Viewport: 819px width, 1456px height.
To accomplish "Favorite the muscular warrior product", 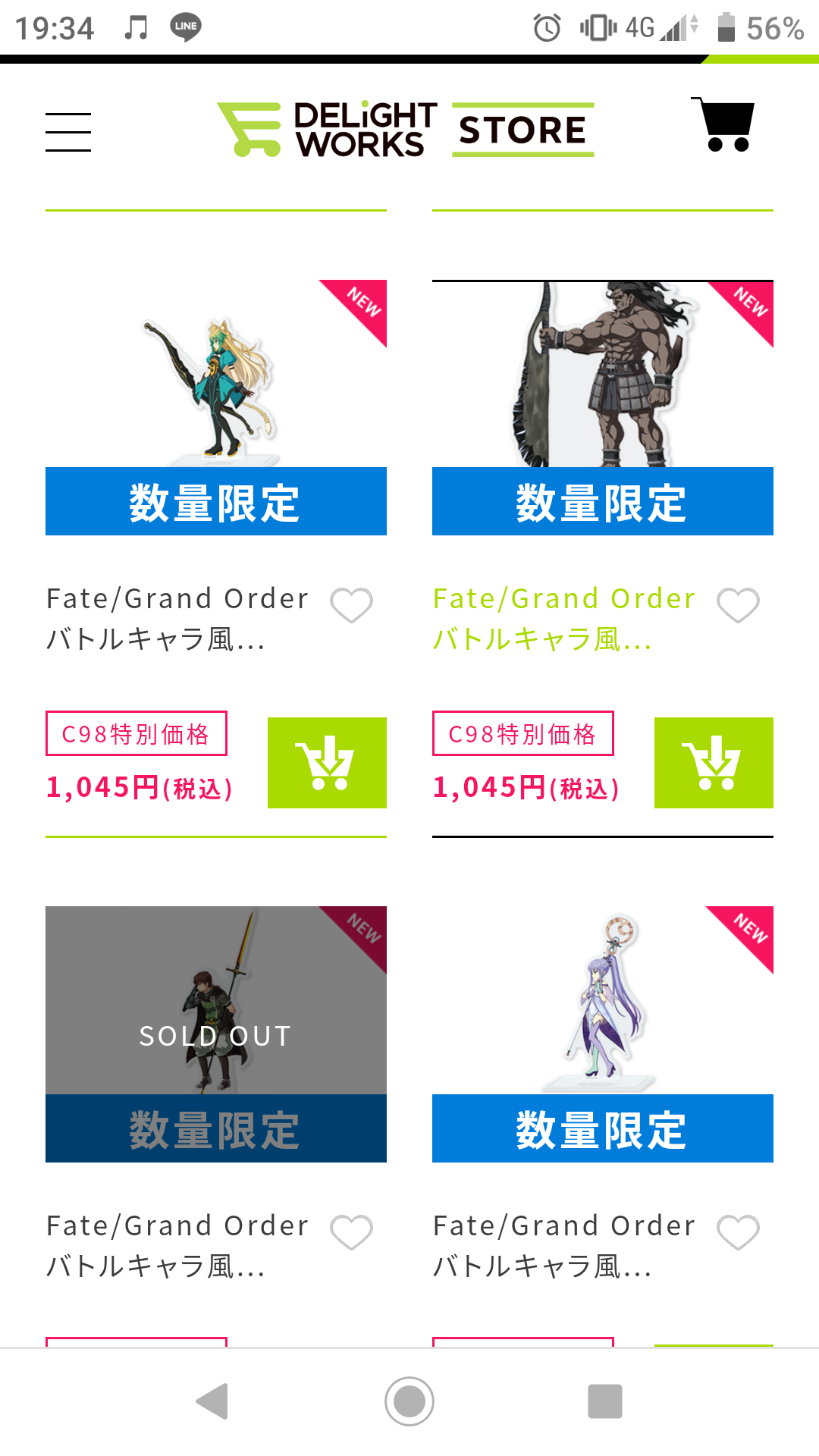I will coord(738,605).
